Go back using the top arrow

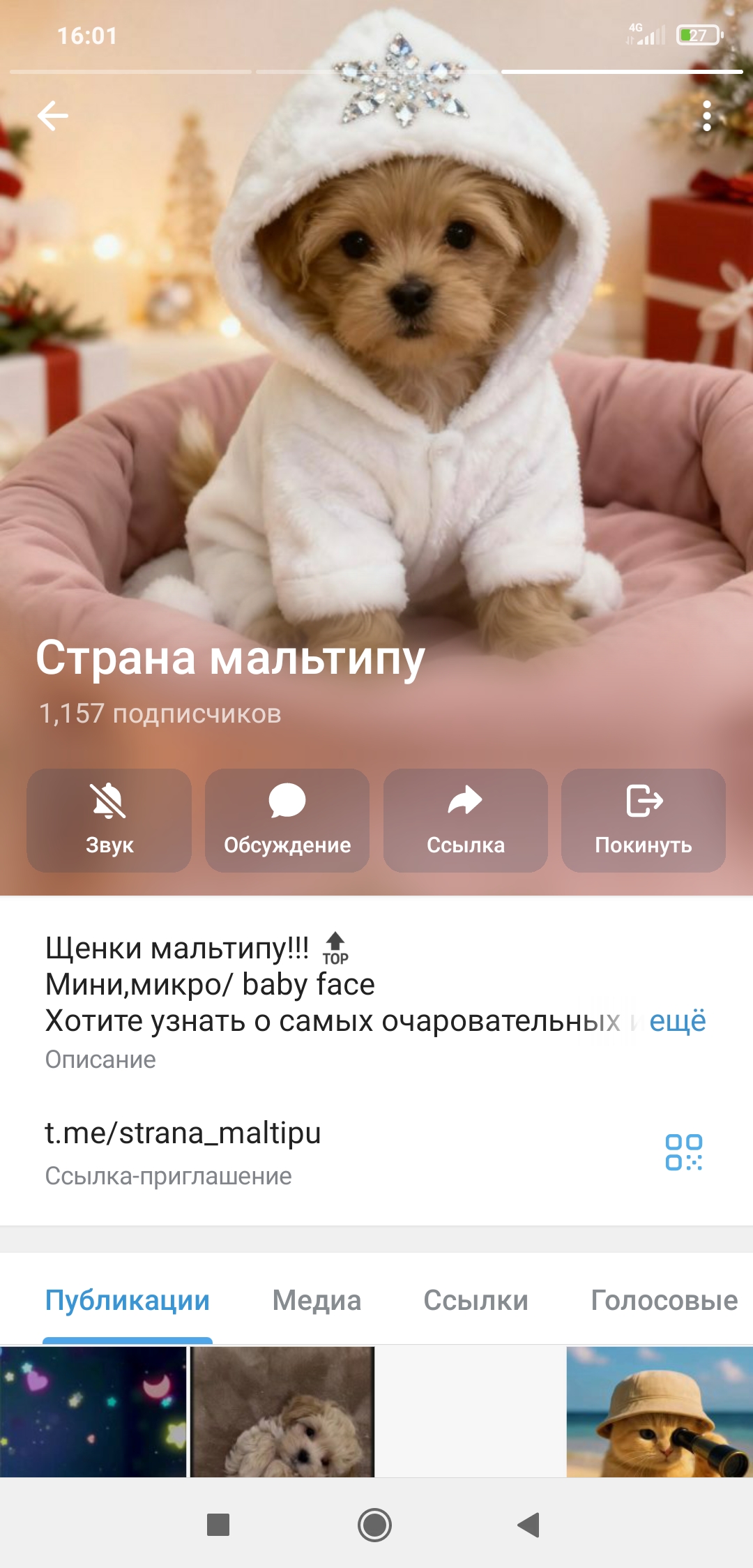pos(53,116)
